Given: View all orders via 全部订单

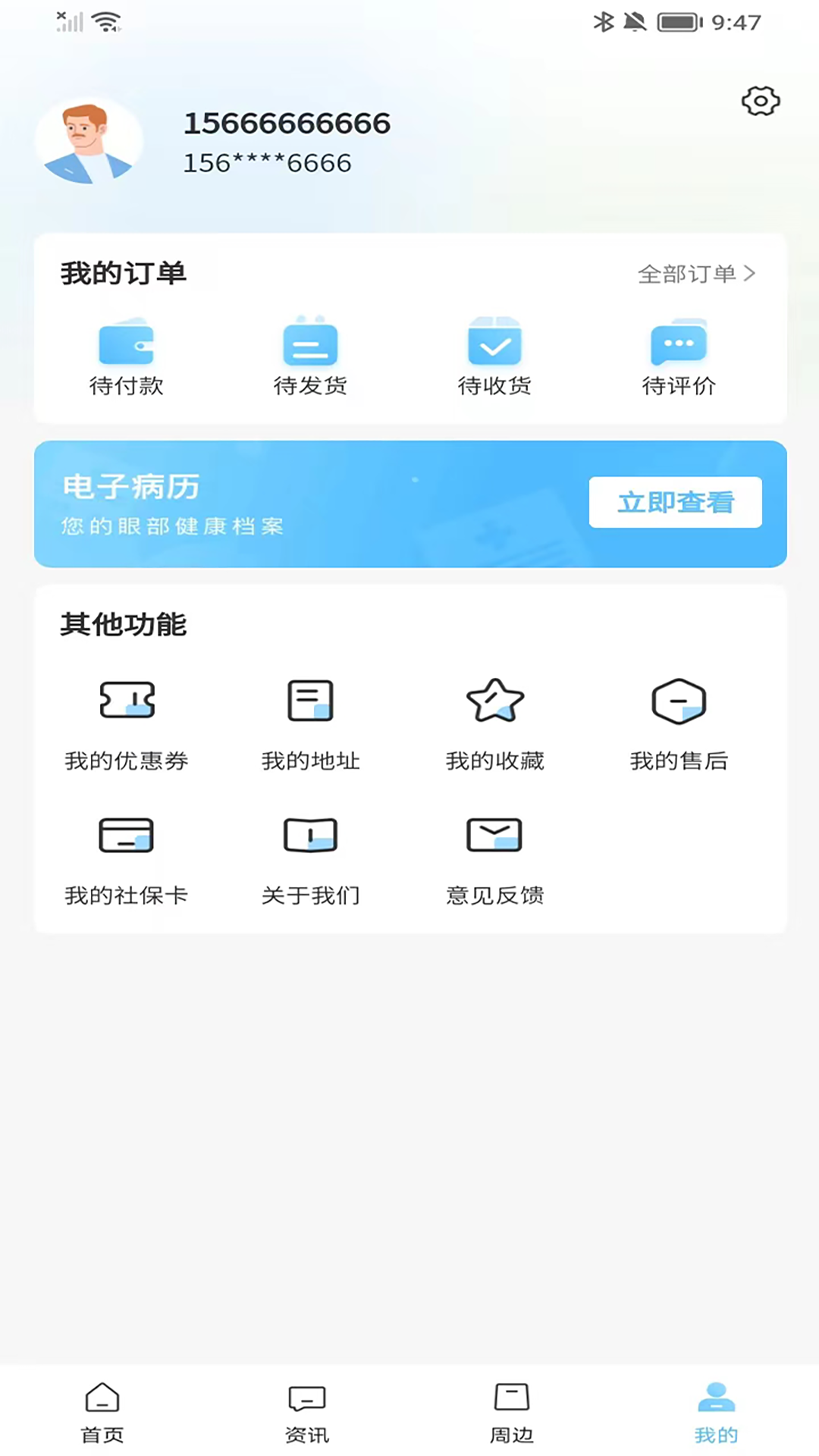Looking at the screenshot, I should 696,274.
